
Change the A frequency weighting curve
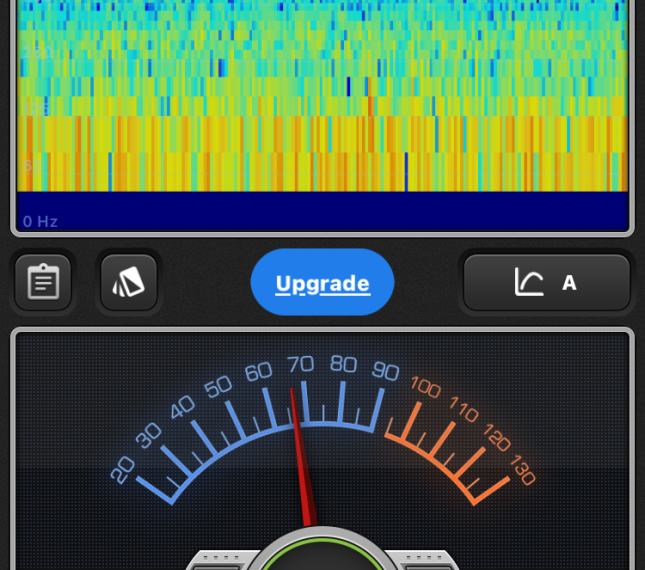[546, 283]
